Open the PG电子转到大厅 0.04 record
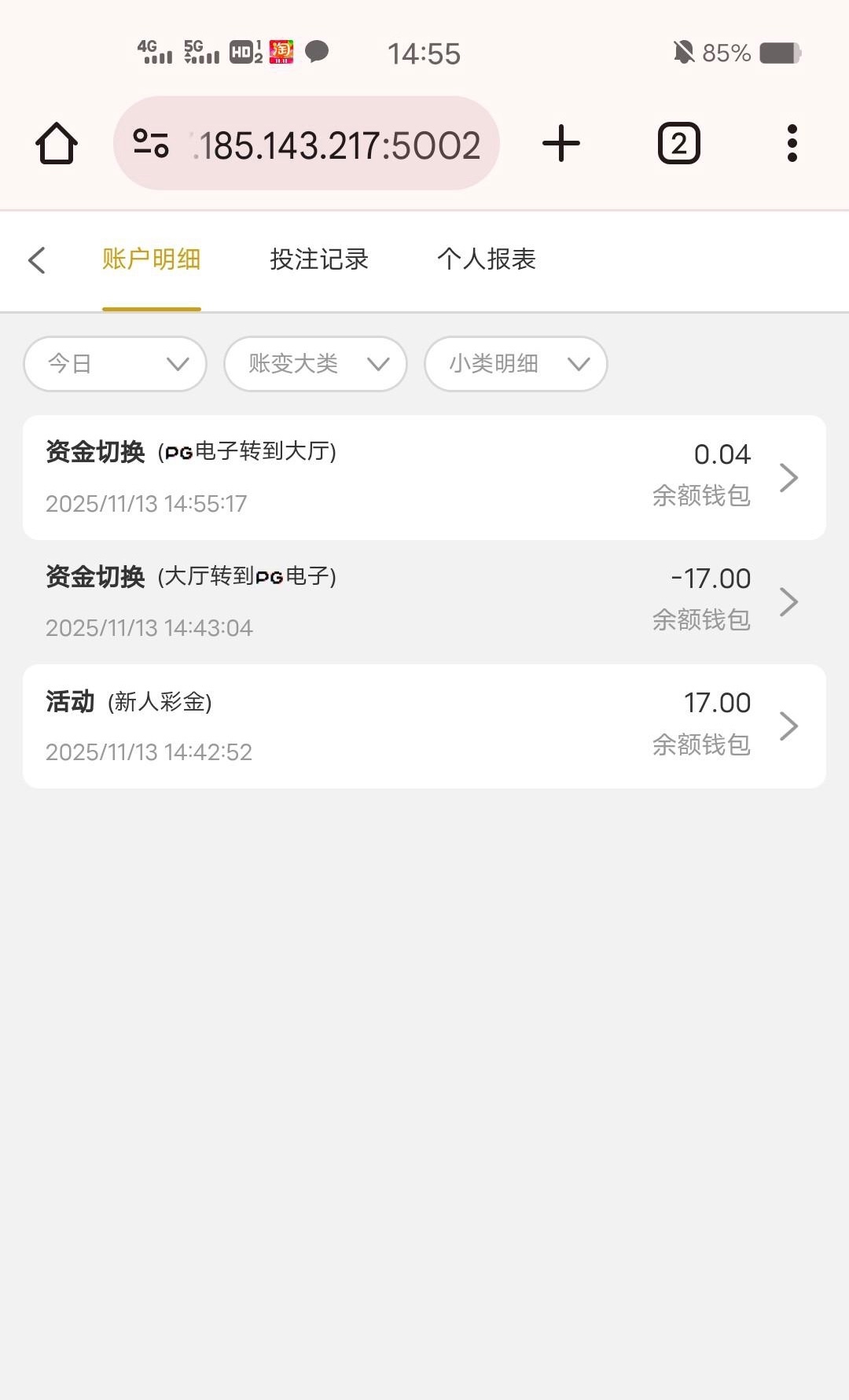Image resolution: width=849 pixels, height=1400 pixels. pos(424,477)
